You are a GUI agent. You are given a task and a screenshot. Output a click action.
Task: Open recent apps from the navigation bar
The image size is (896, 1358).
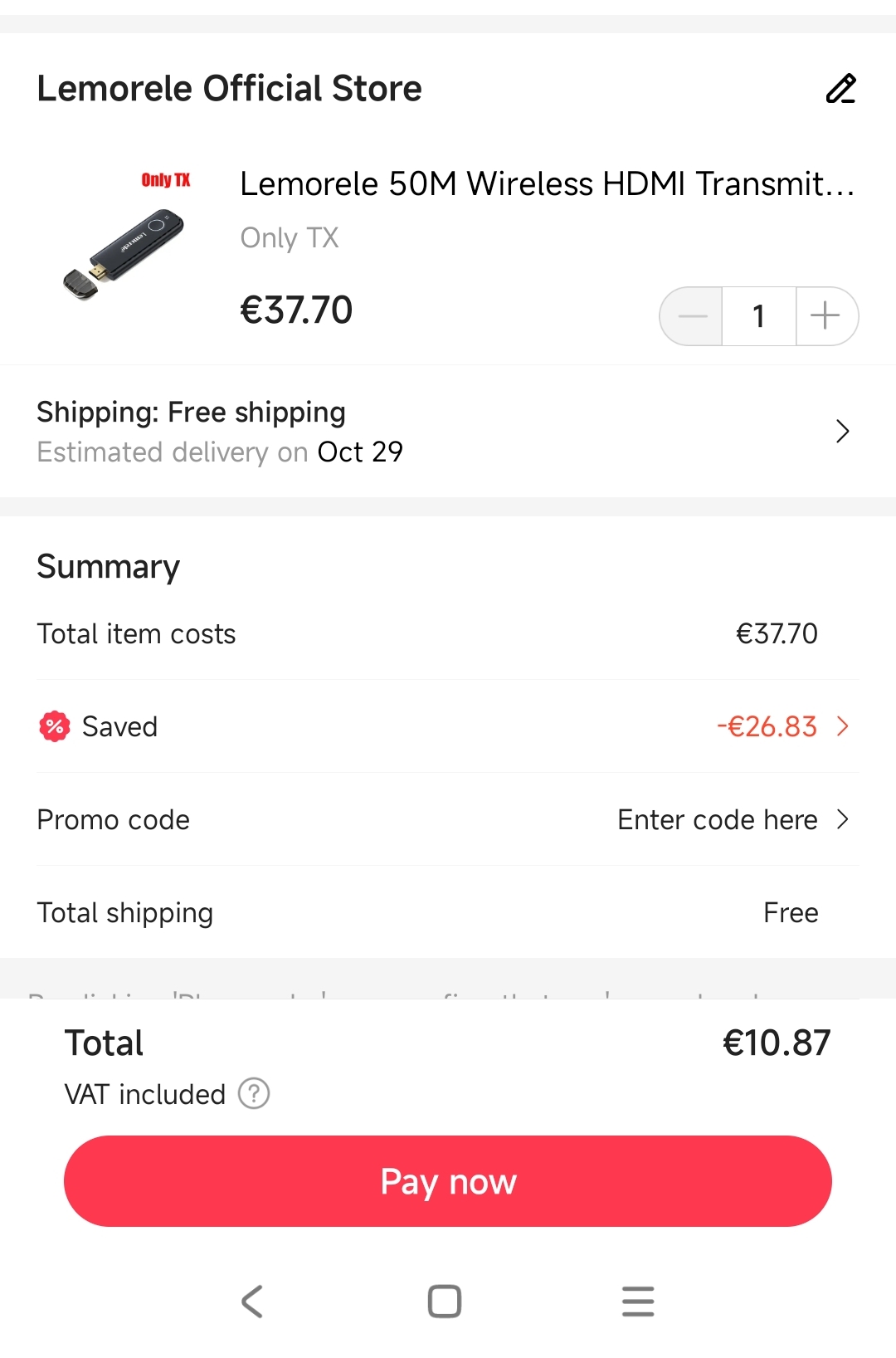coord(638,1301)
